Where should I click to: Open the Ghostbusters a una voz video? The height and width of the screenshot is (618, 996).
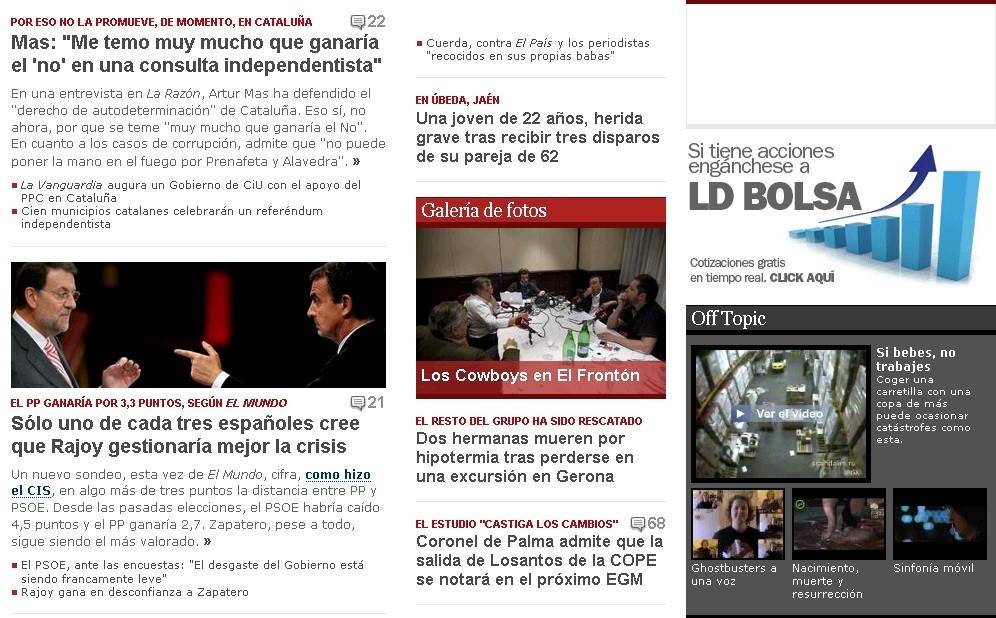click(738, 523)
